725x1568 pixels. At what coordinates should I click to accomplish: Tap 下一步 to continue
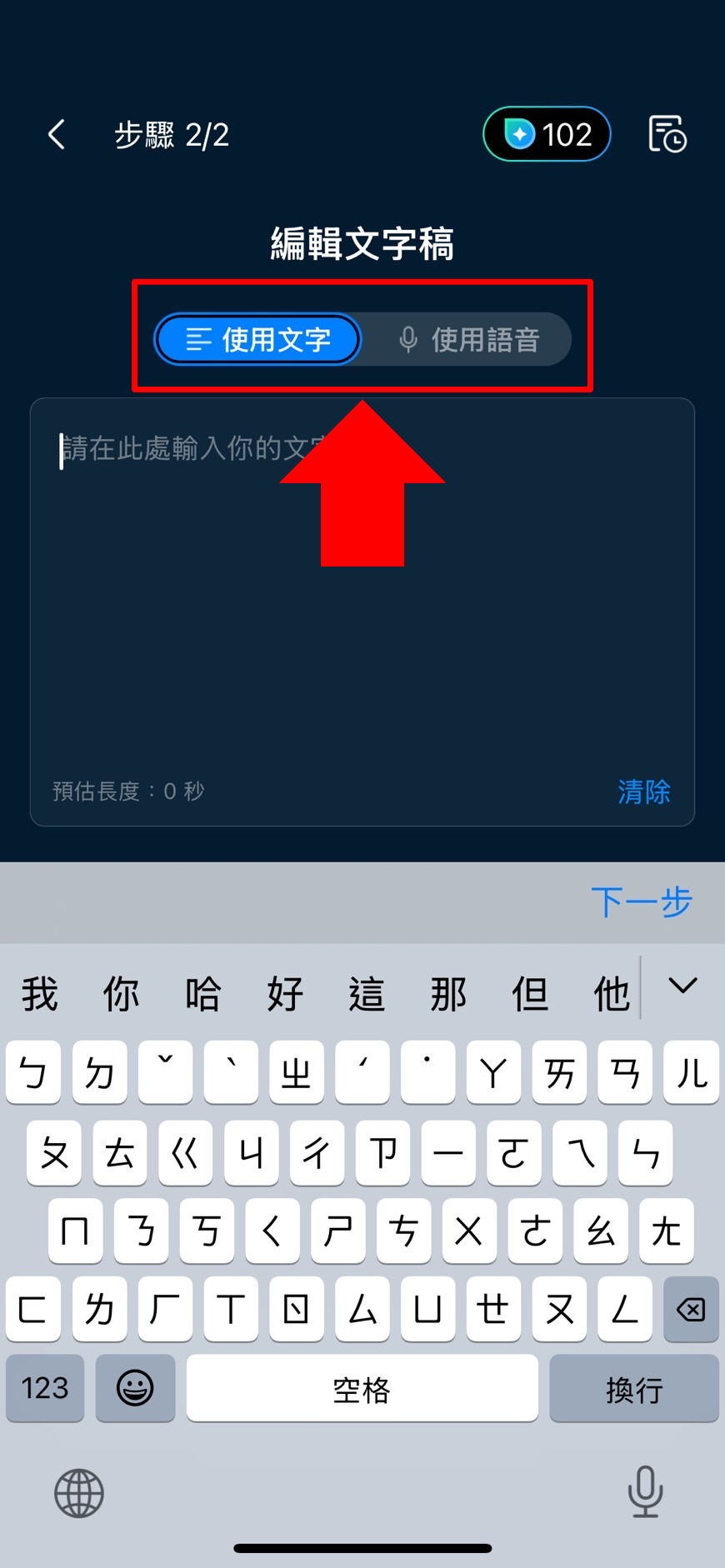click(x=641, y=901)
